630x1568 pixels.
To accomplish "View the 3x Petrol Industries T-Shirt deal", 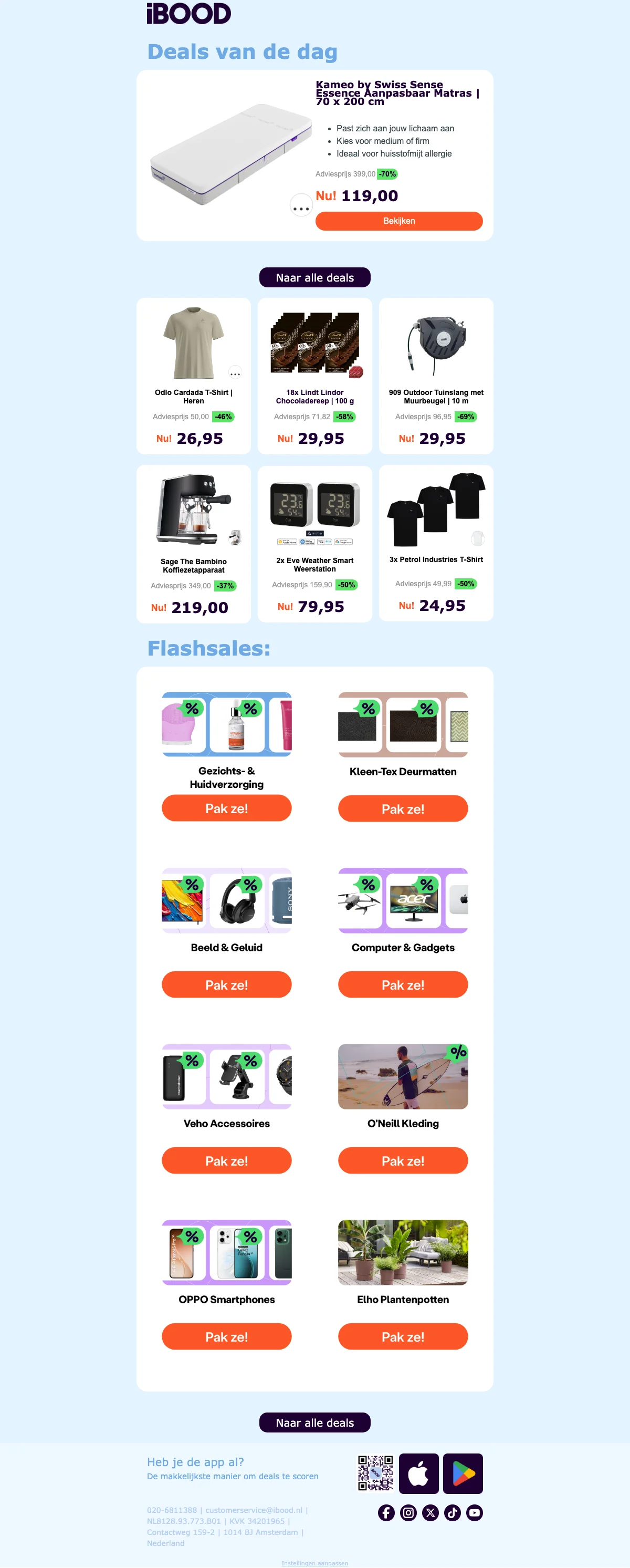I will tap(436, 543).
